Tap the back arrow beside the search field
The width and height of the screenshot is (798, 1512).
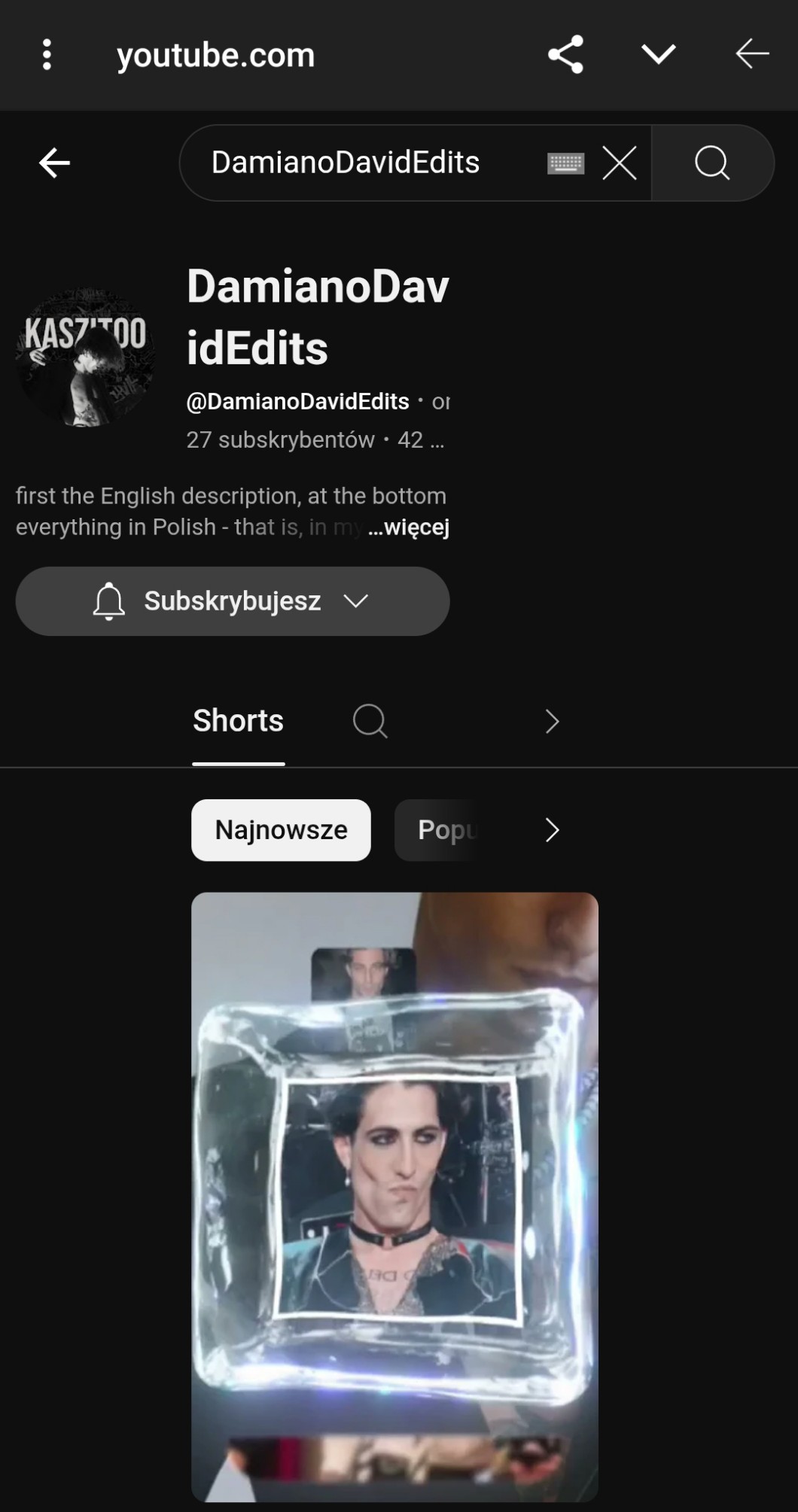coord(54,163)
